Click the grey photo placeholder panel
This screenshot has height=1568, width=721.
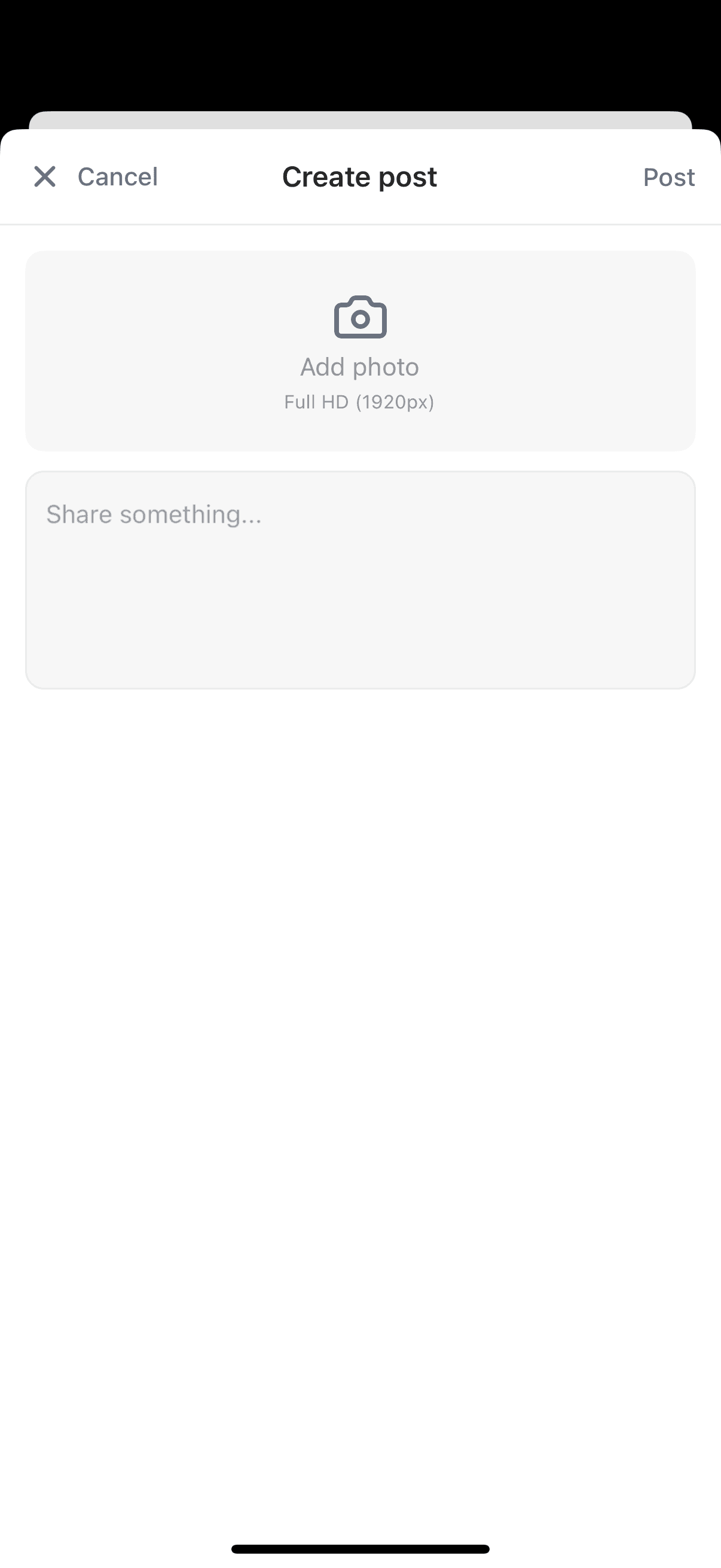point(359,350)
